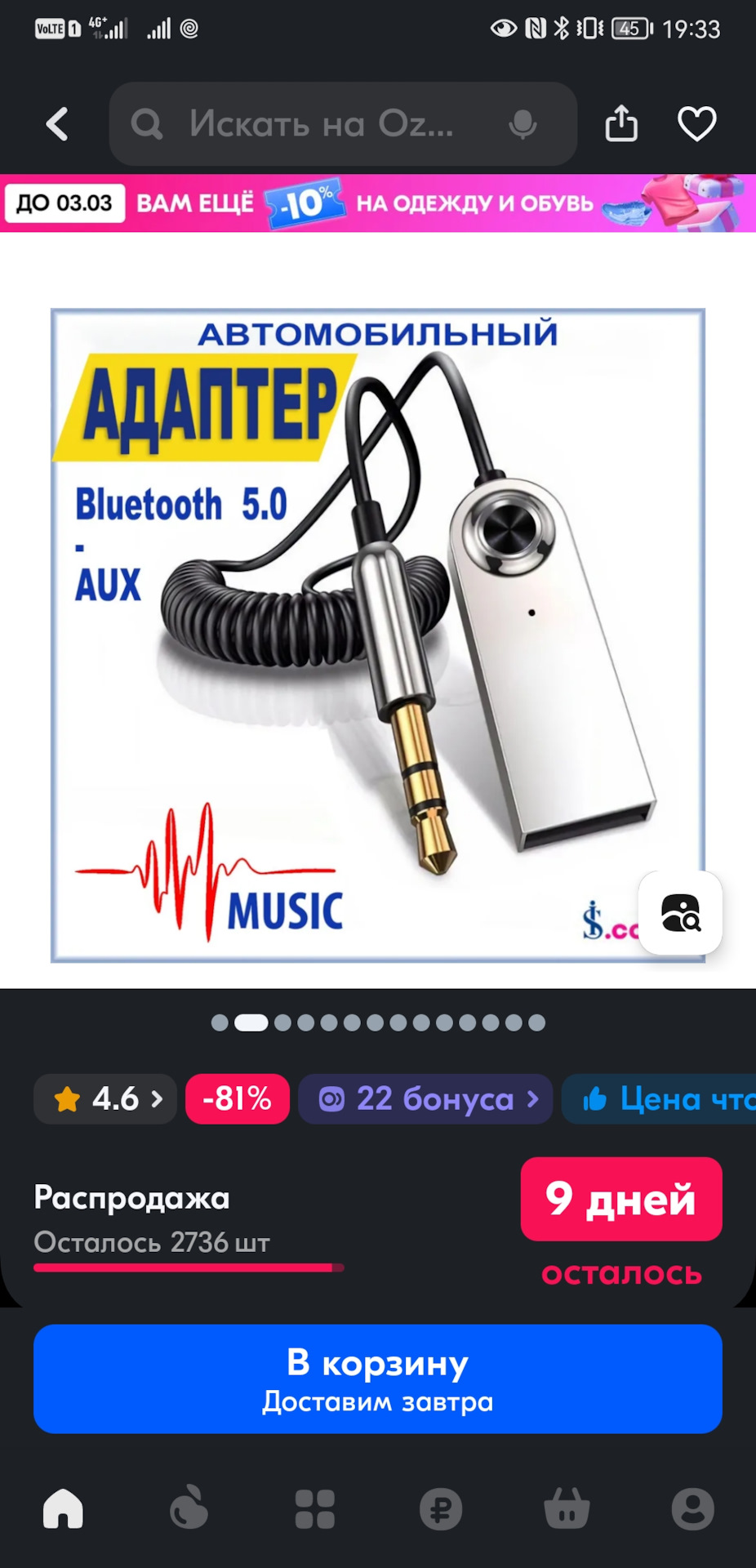
Task: Find similar items by image search
Action: (x=680, y=913)
